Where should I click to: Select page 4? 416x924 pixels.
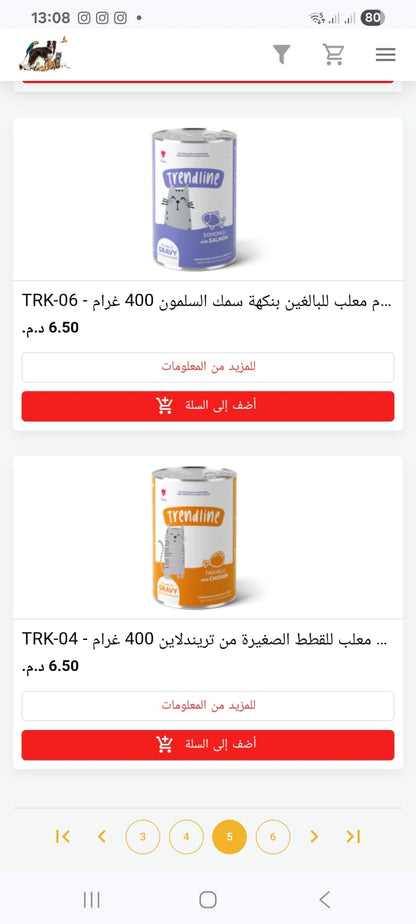point(186,837)
